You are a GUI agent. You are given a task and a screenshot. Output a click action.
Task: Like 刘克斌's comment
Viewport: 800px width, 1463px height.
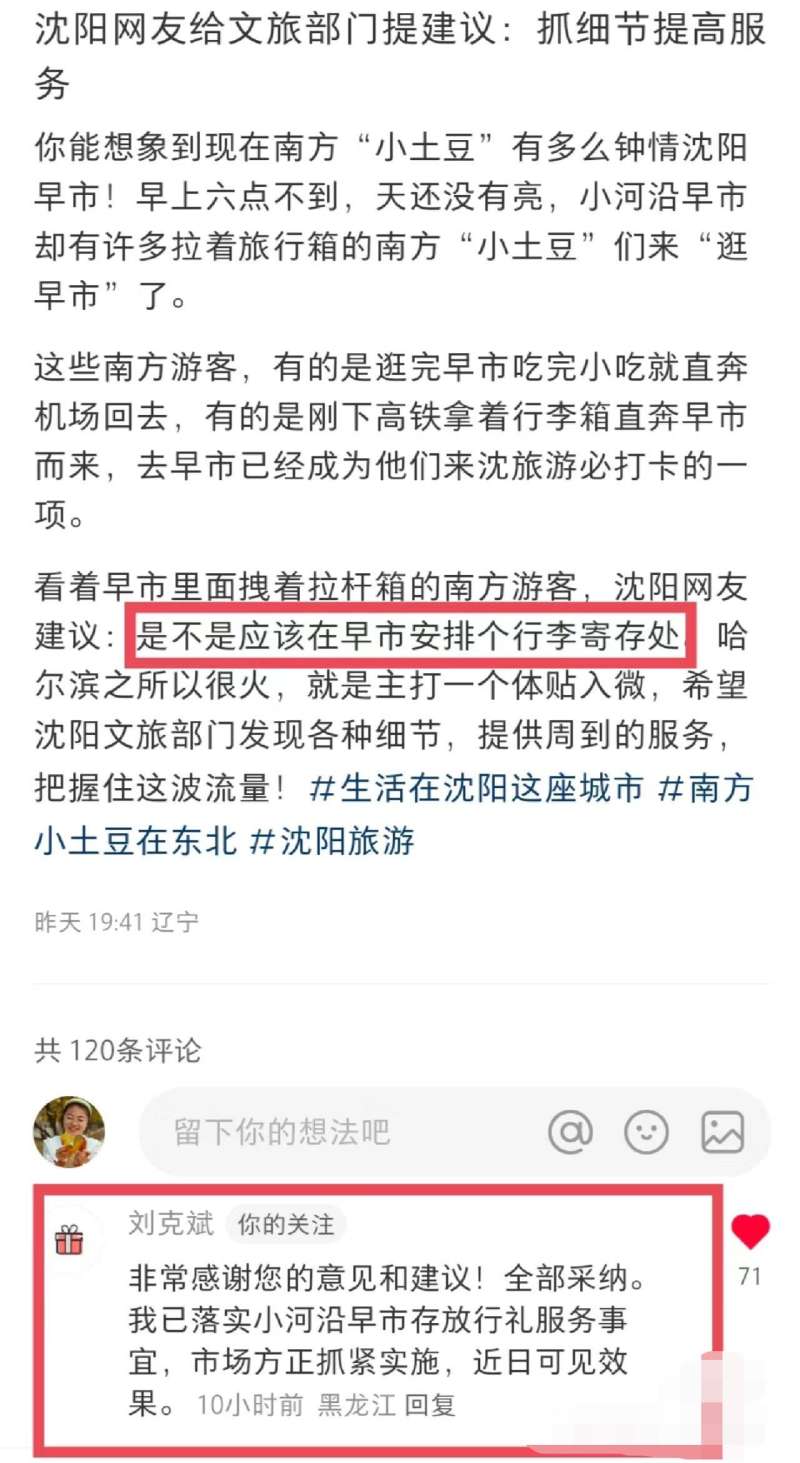[750, 1233]
